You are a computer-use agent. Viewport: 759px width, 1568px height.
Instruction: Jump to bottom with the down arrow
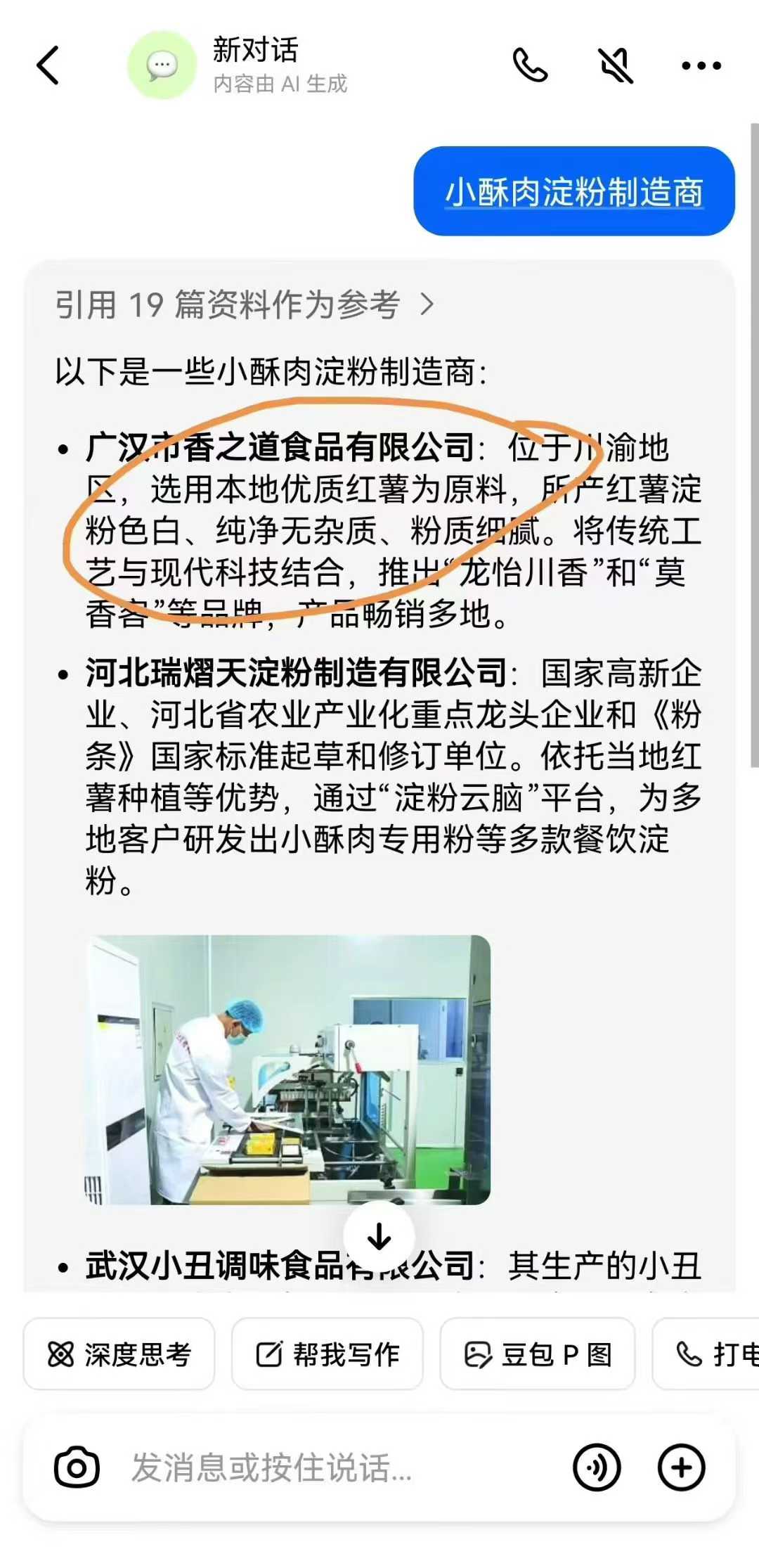[x=379, y=1236]
